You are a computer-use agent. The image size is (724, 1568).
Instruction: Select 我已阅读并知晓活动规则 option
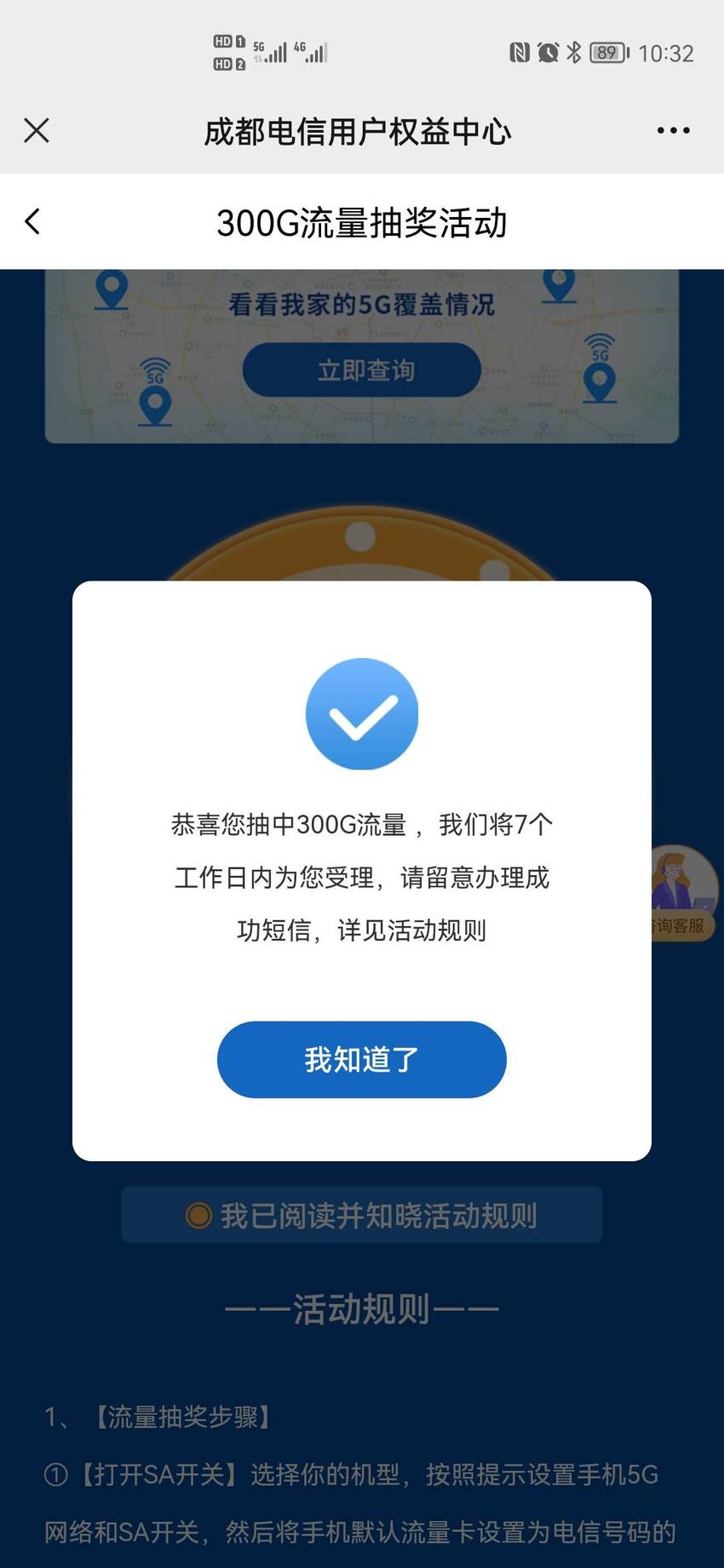[x=361, y=1215]
